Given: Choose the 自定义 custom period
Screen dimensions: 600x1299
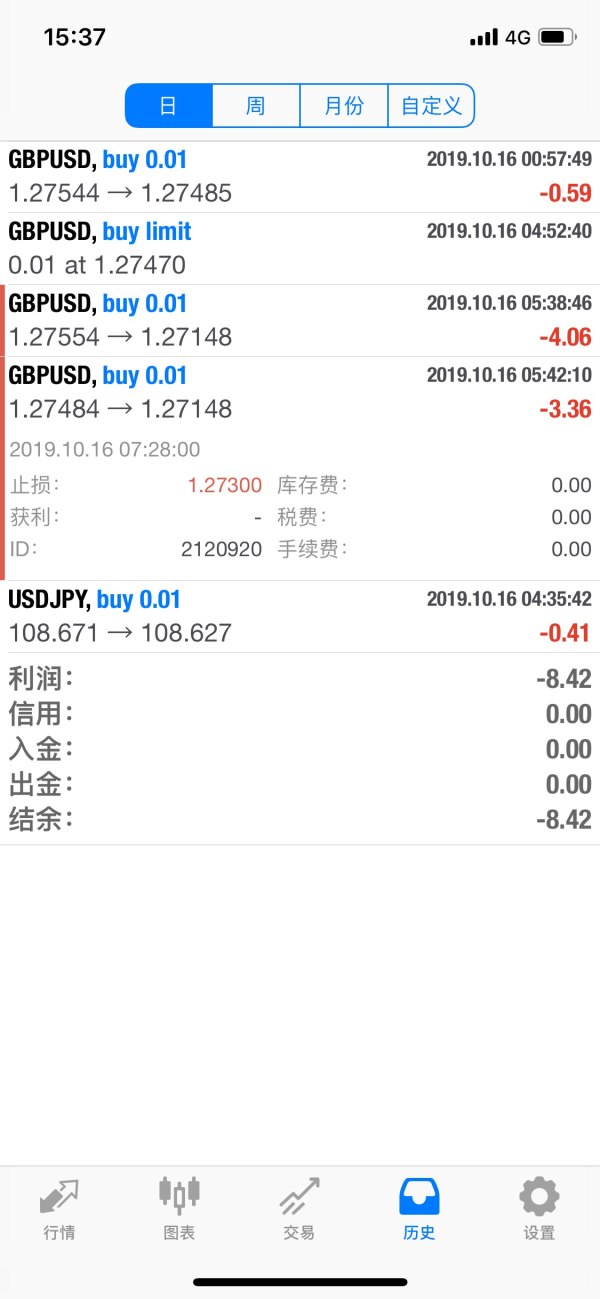Looking at the screenshot, I should point(431,106).
